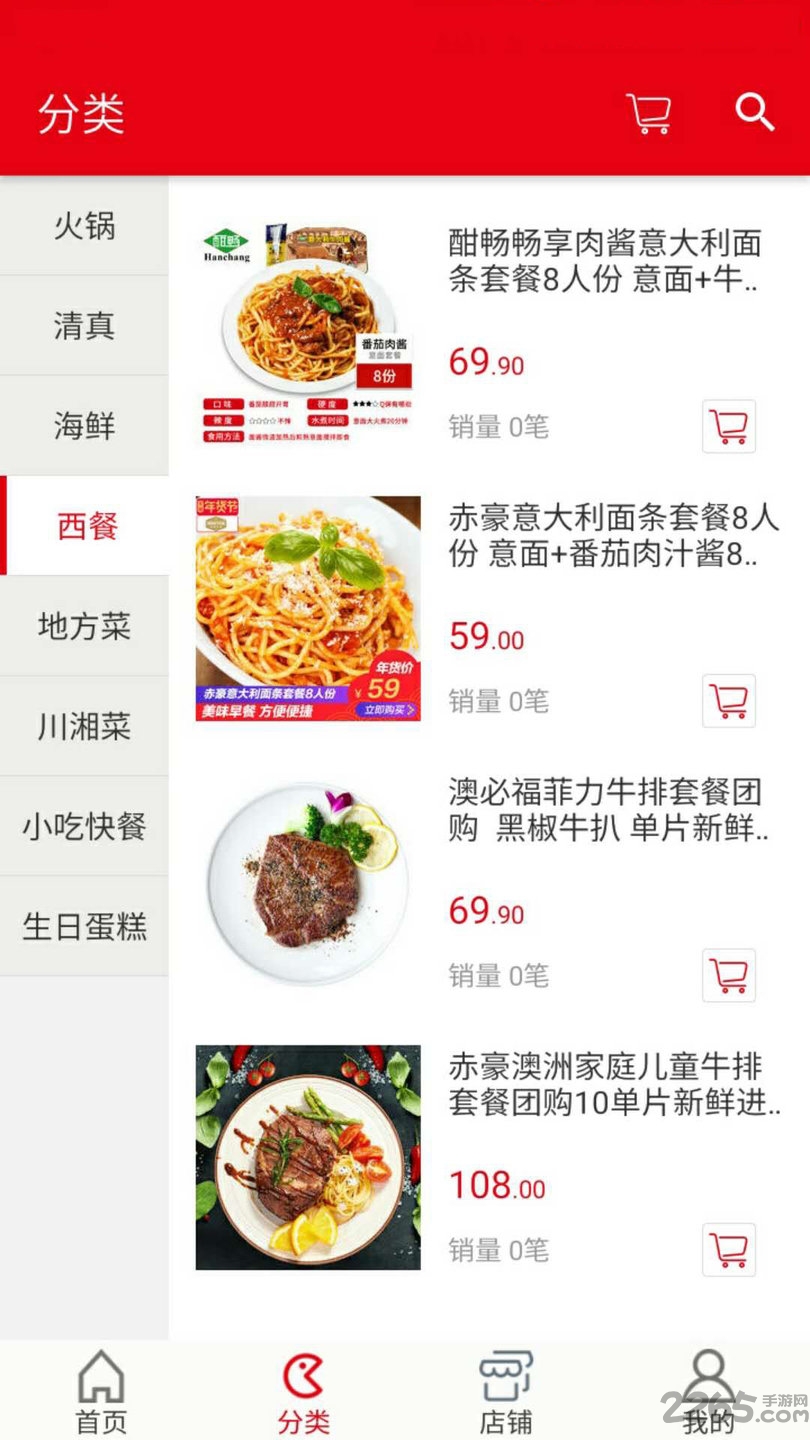The height and width of the screenshot is (1440, 810).
Task: Add 赤豪澳洲家庭儿童牛排 to the cart
Action: pyautogui.click(x=729, y=1249)
